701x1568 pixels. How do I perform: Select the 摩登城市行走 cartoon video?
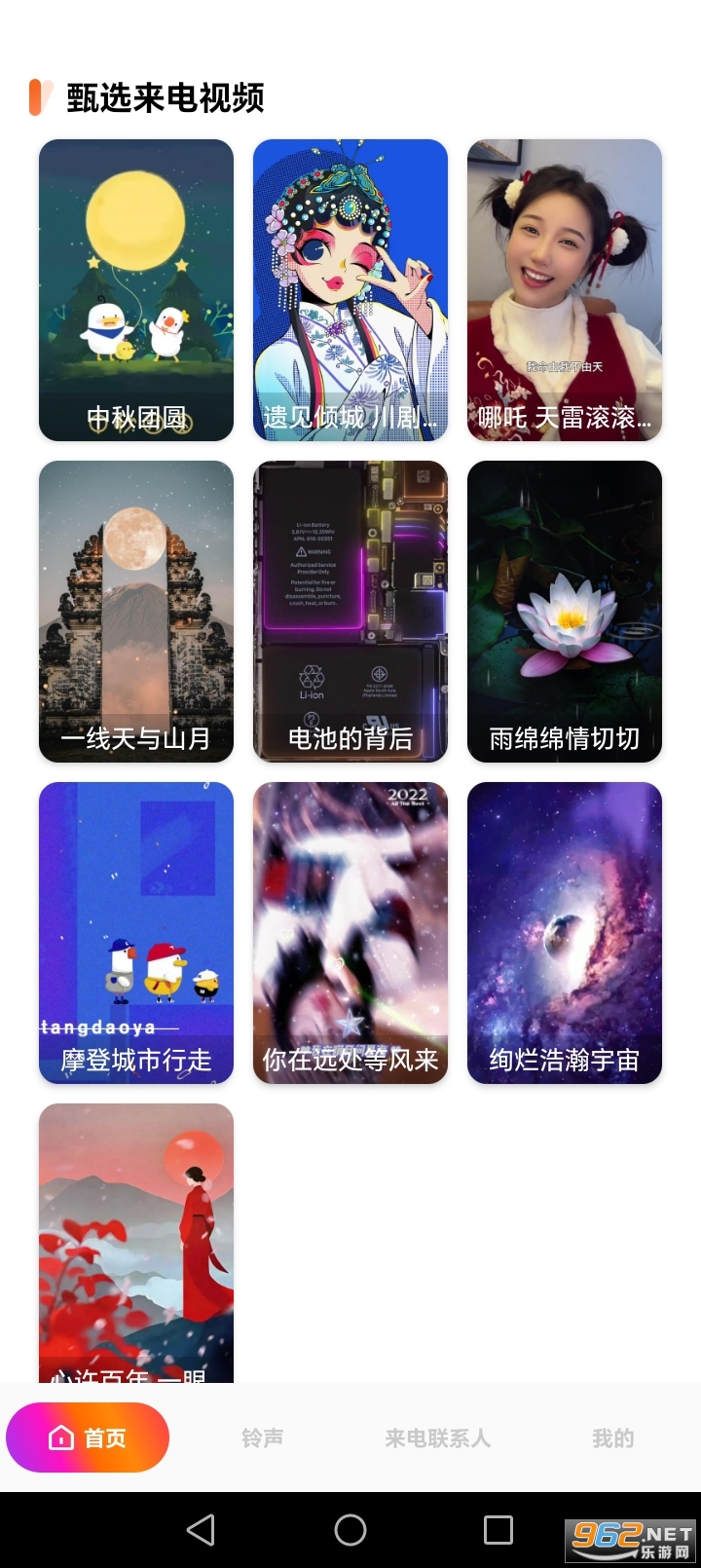point(135,932)
